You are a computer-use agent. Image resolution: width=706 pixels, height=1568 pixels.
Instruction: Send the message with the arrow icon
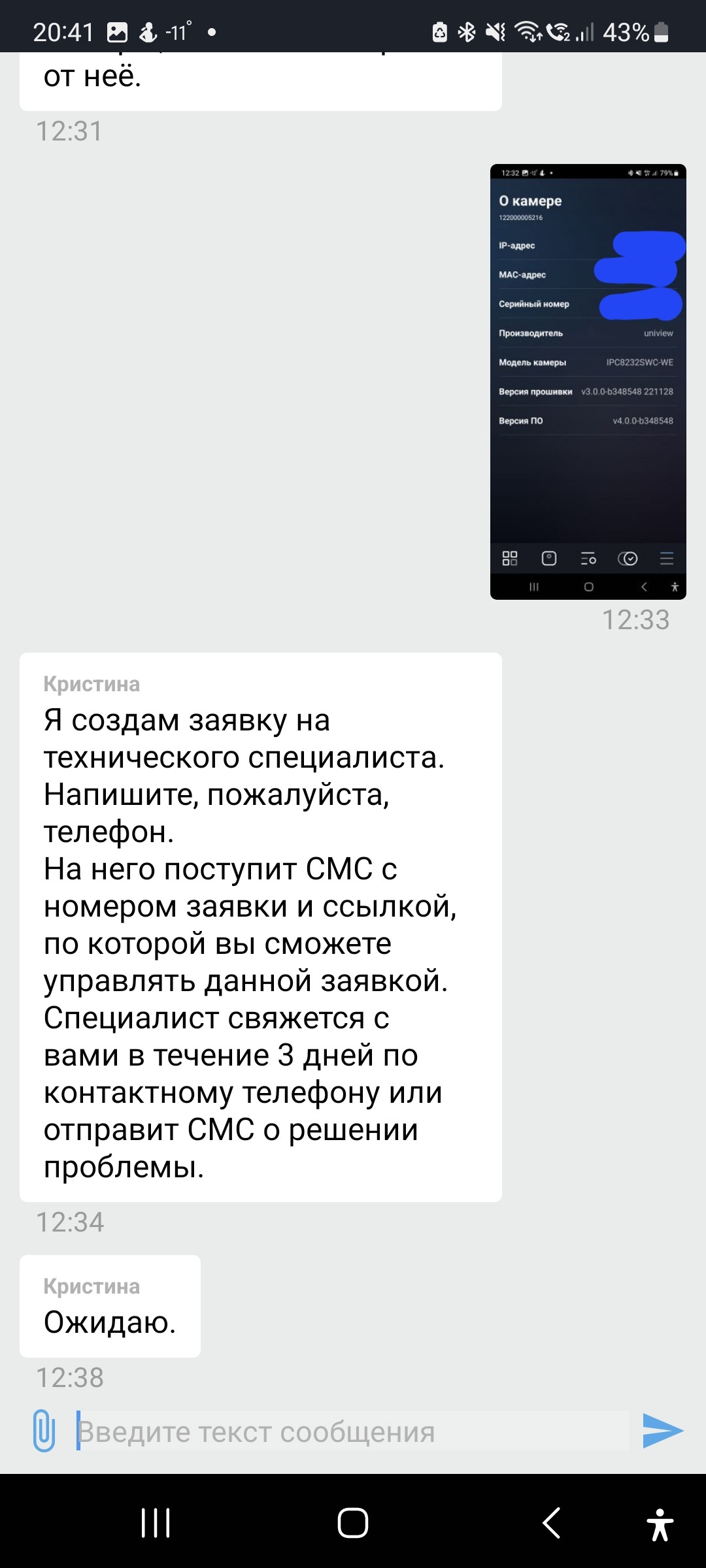pos(662,1431)
